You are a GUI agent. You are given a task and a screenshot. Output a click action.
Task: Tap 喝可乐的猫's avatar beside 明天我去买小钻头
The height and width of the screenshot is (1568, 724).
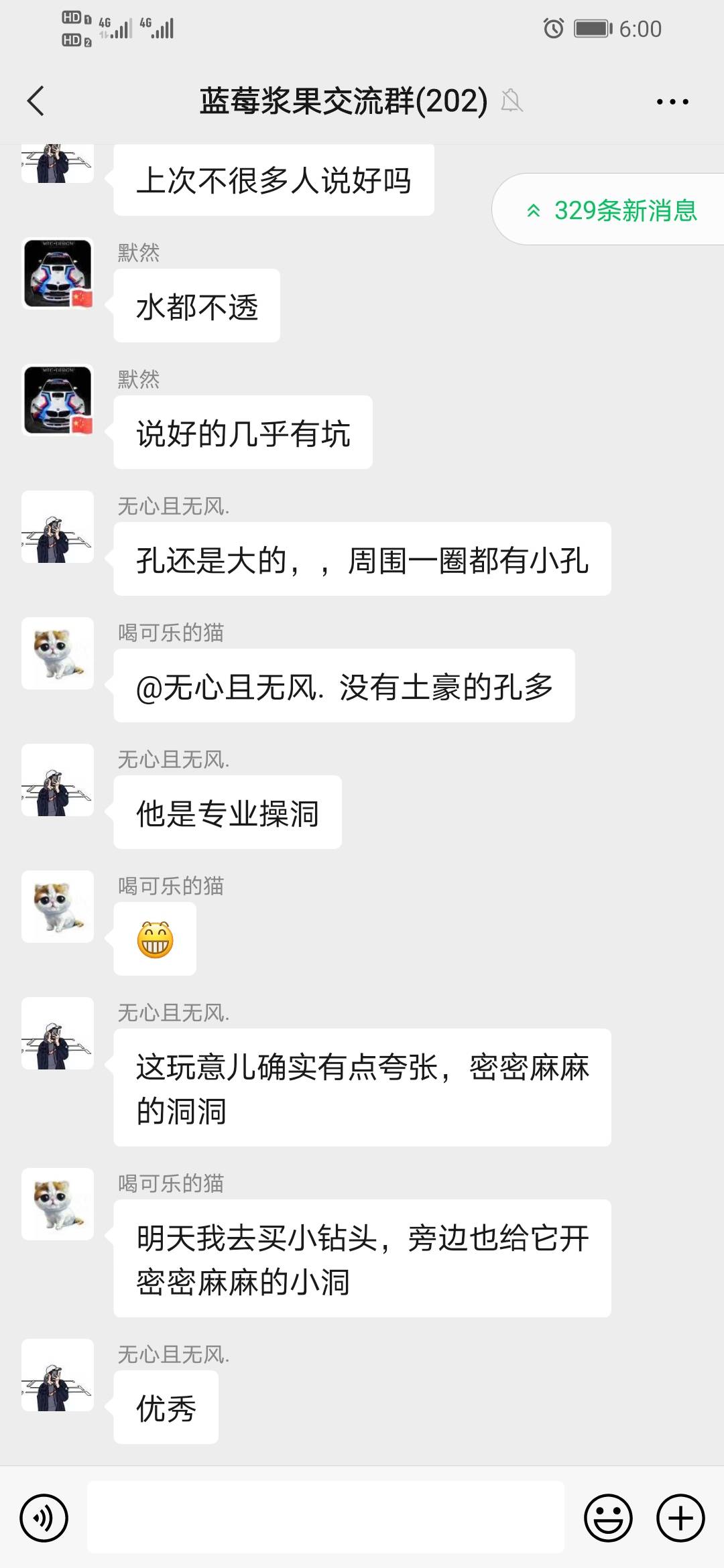point(58,1204)
